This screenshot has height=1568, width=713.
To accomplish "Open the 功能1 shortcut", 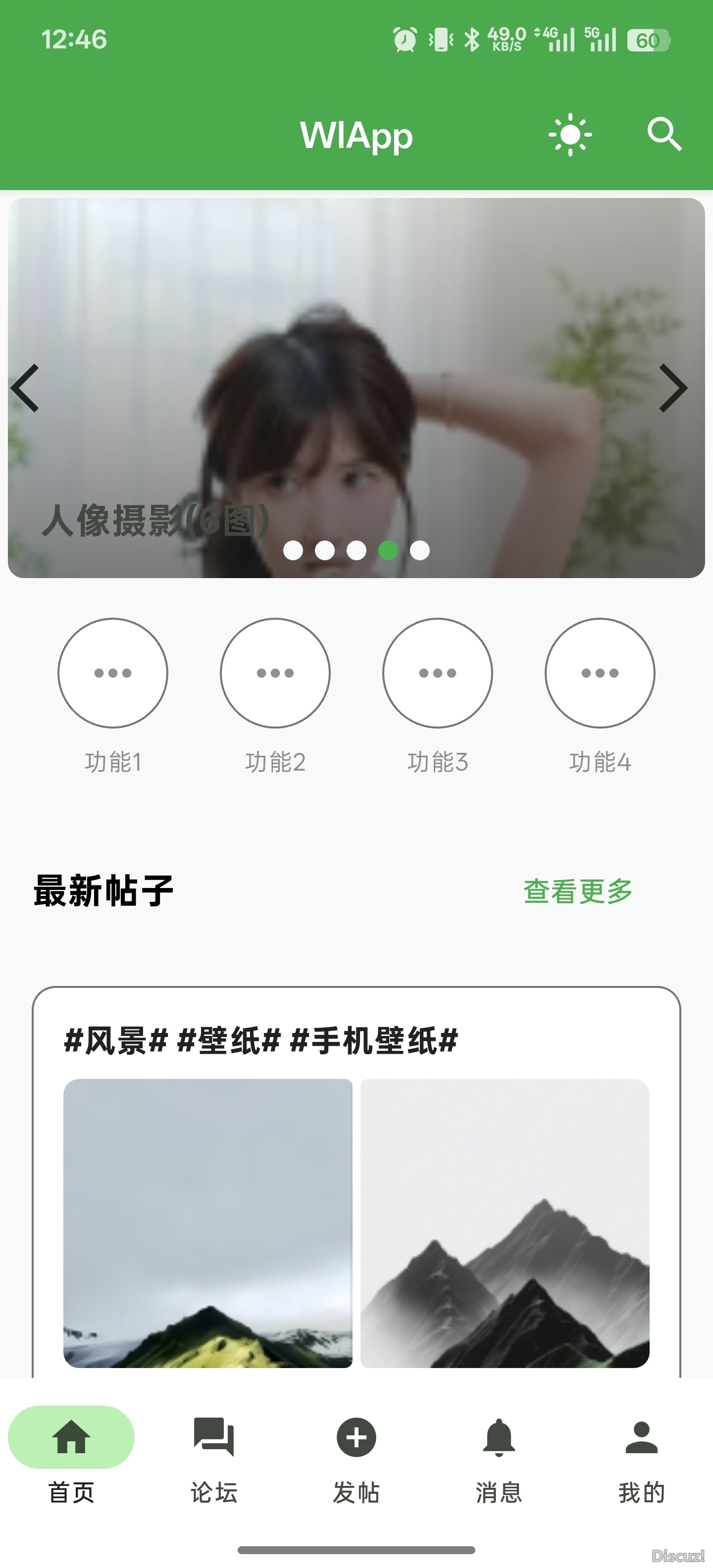I will 112,673.
